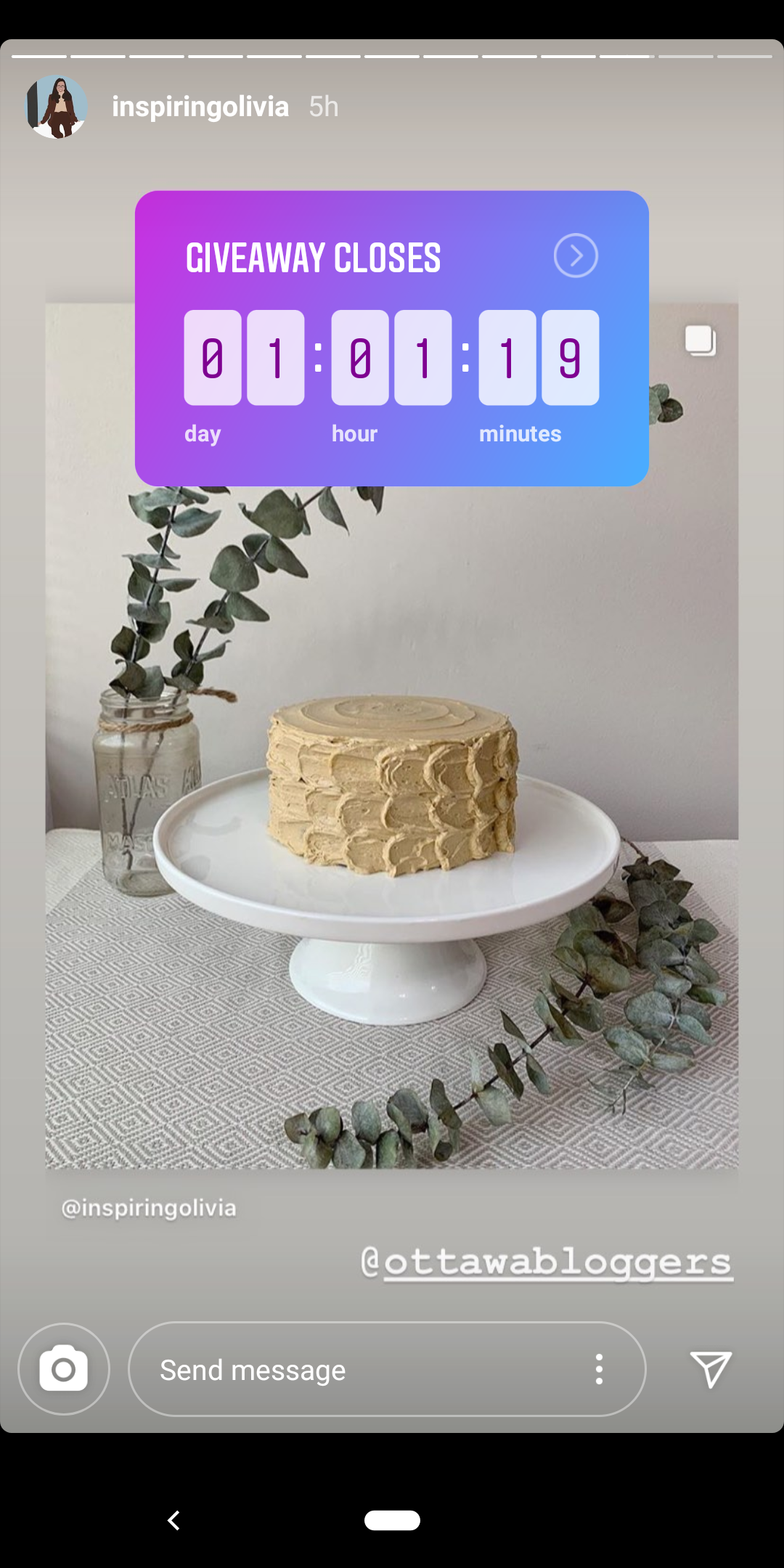Screen dimensions: 784x1568
Task: Go back using the system back button
Action: [x=173, y=1520]
